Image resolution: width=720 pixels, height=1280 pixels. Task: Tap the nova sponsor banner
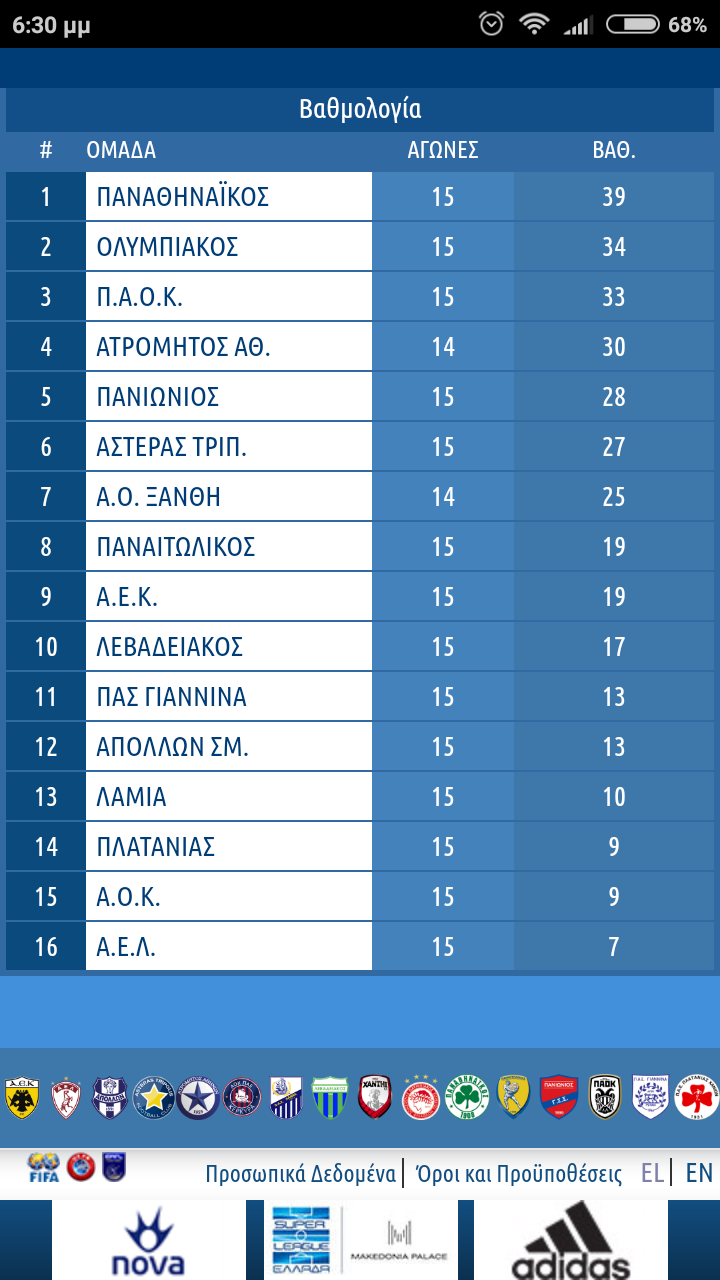(148, 1240)
